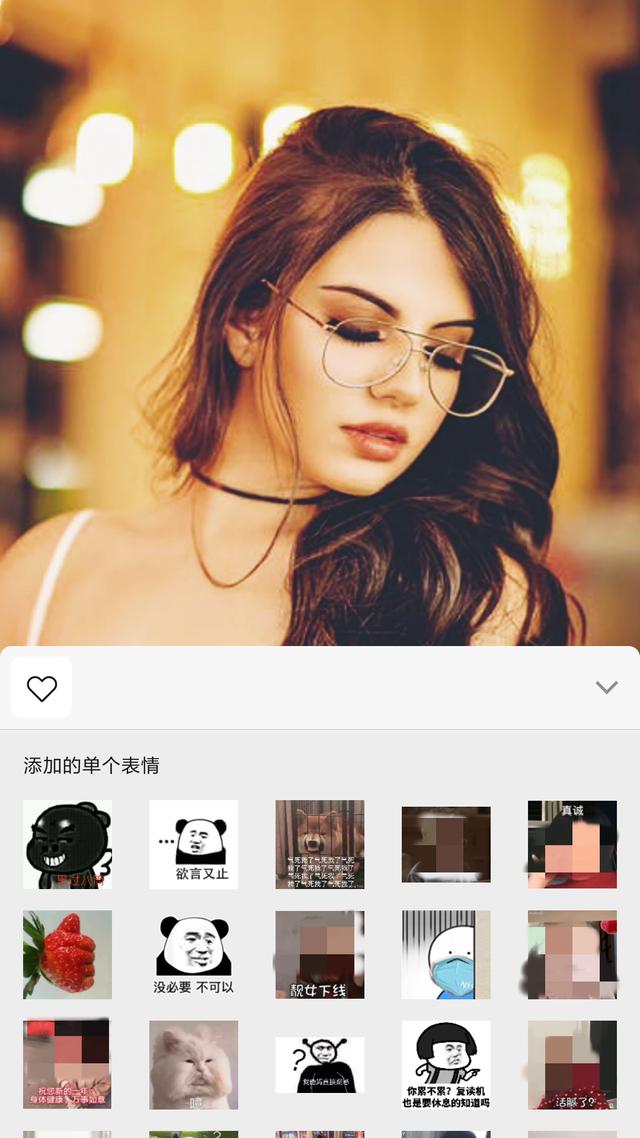The width and height of the screenshot is (640, 1138).
Task: Select the 活腻了 sticker
Action: pos(572,1064)
